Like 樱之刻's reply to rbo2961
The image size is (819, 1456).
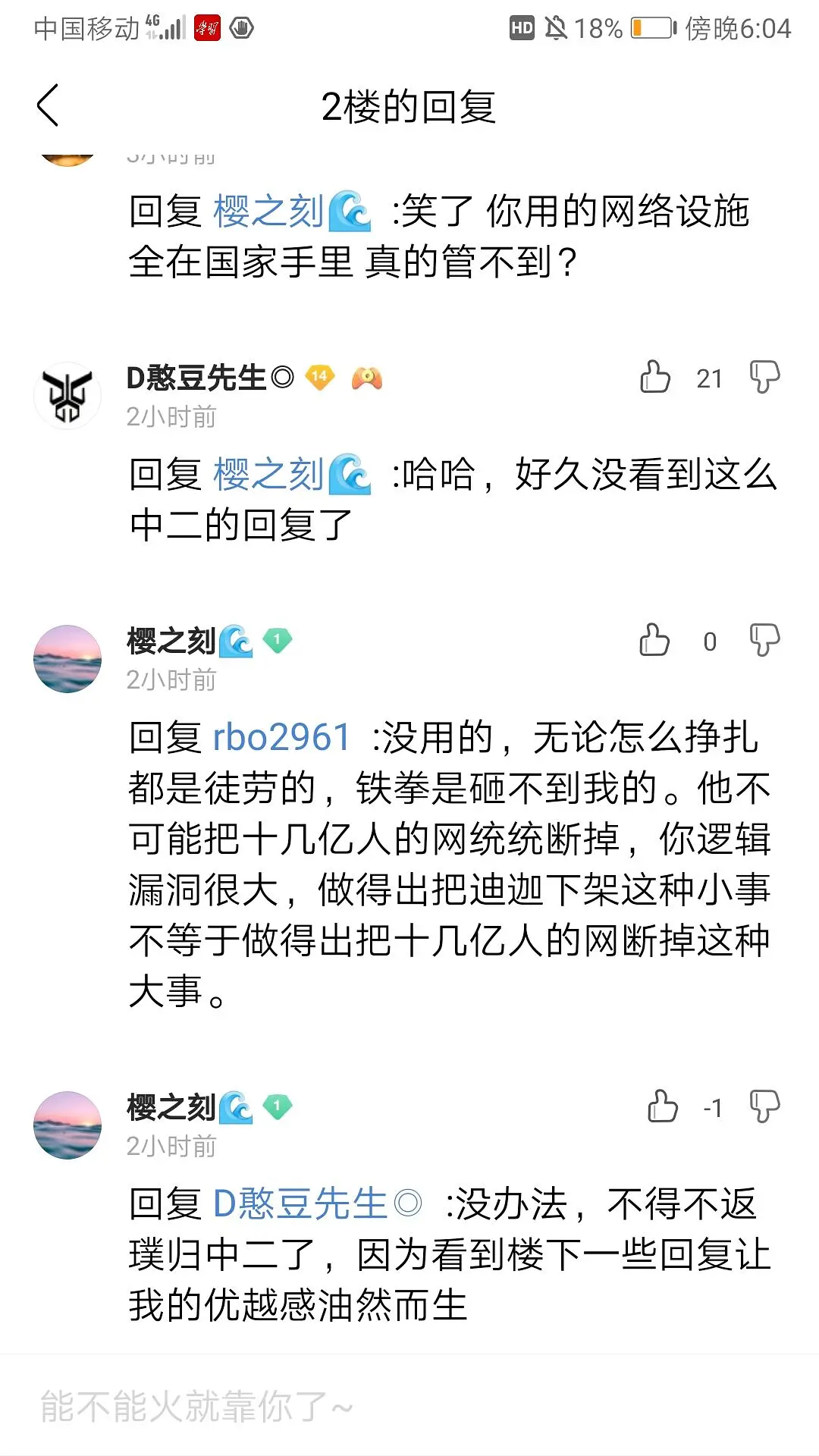654,640
